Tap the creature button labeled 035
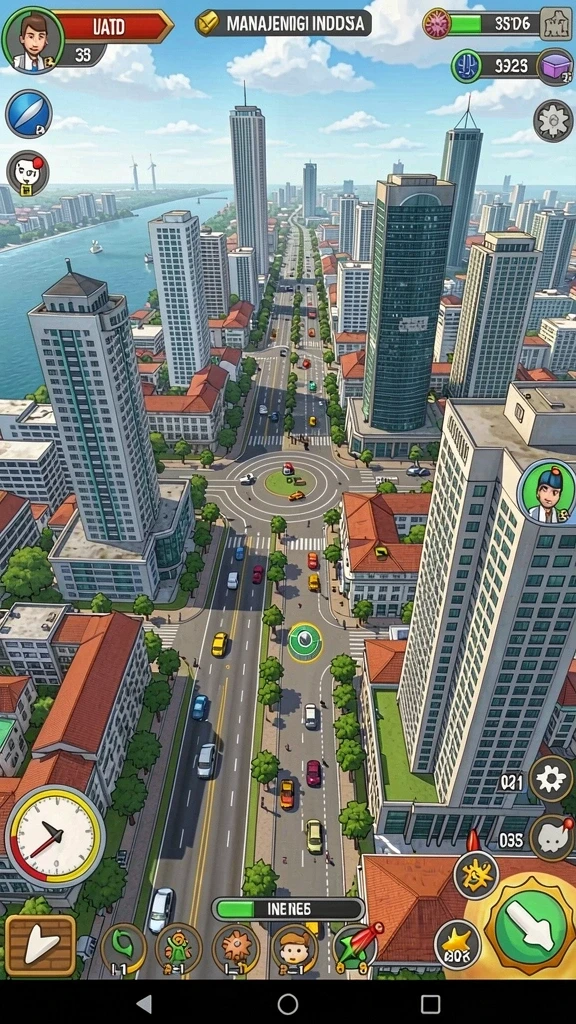576x1024 pixels. pyautogui.click(x=552, y=837)
